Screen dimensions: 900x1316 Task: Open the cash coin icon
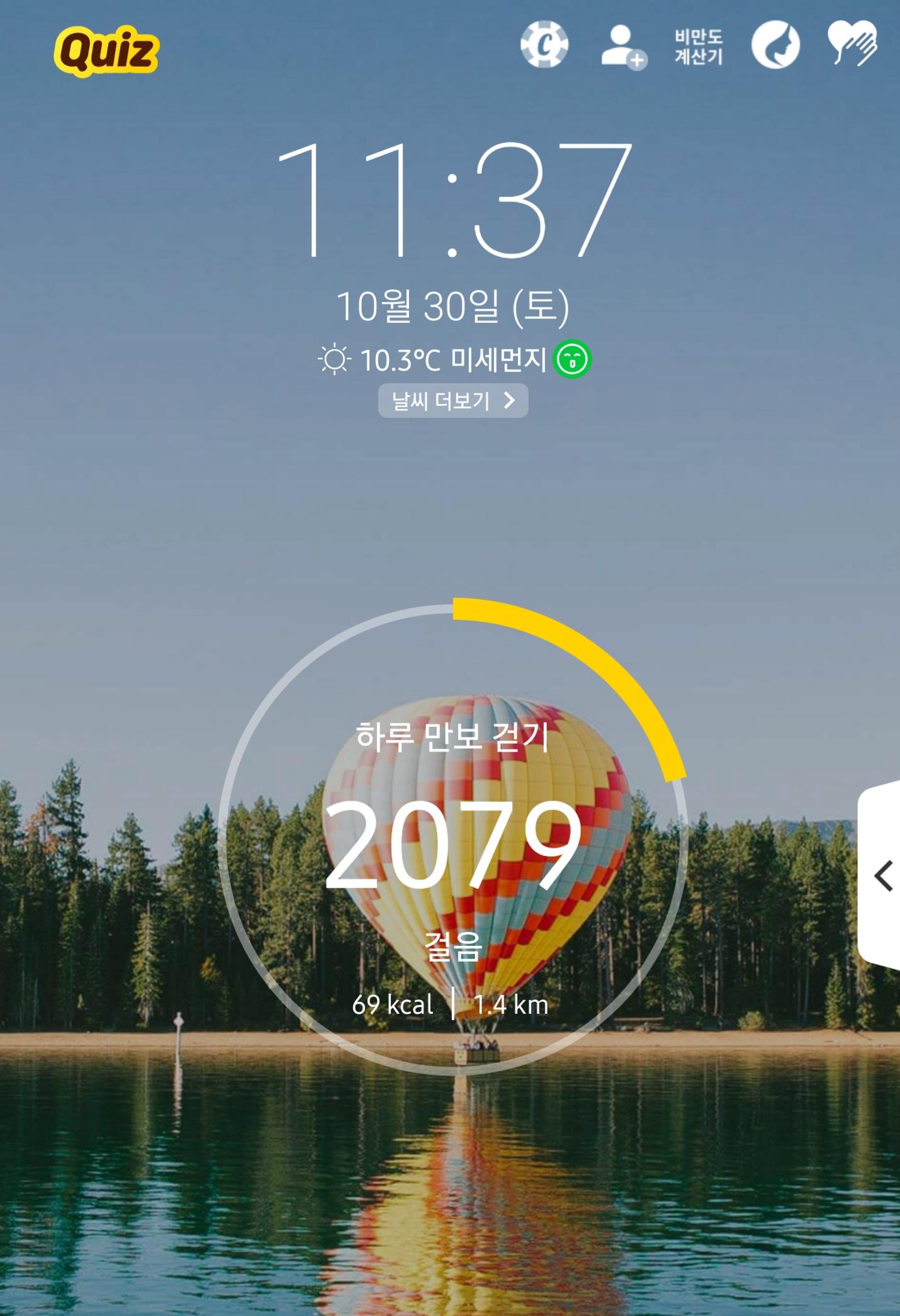click(x=544, y=45)
